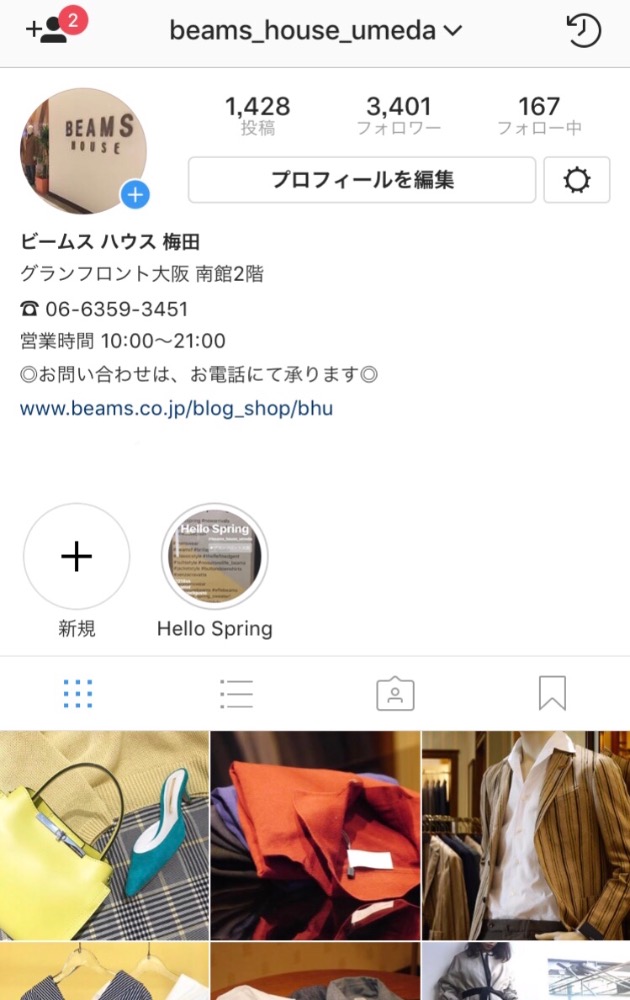630x1000 pixels.
Task: View the 167 フォロー中 list
Action: point(539,115)
